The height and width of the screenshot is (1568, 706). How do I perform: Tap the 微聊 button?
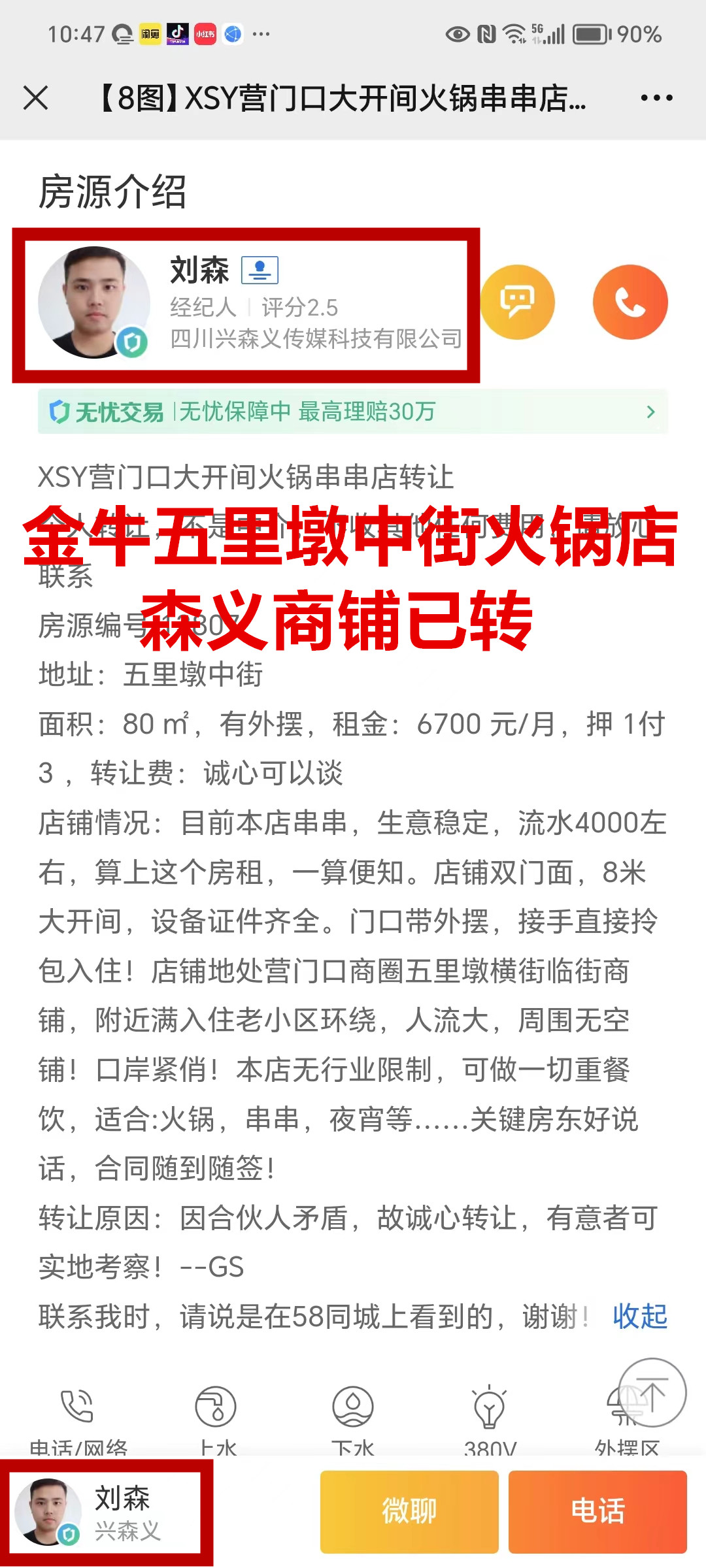point(409,1511)
